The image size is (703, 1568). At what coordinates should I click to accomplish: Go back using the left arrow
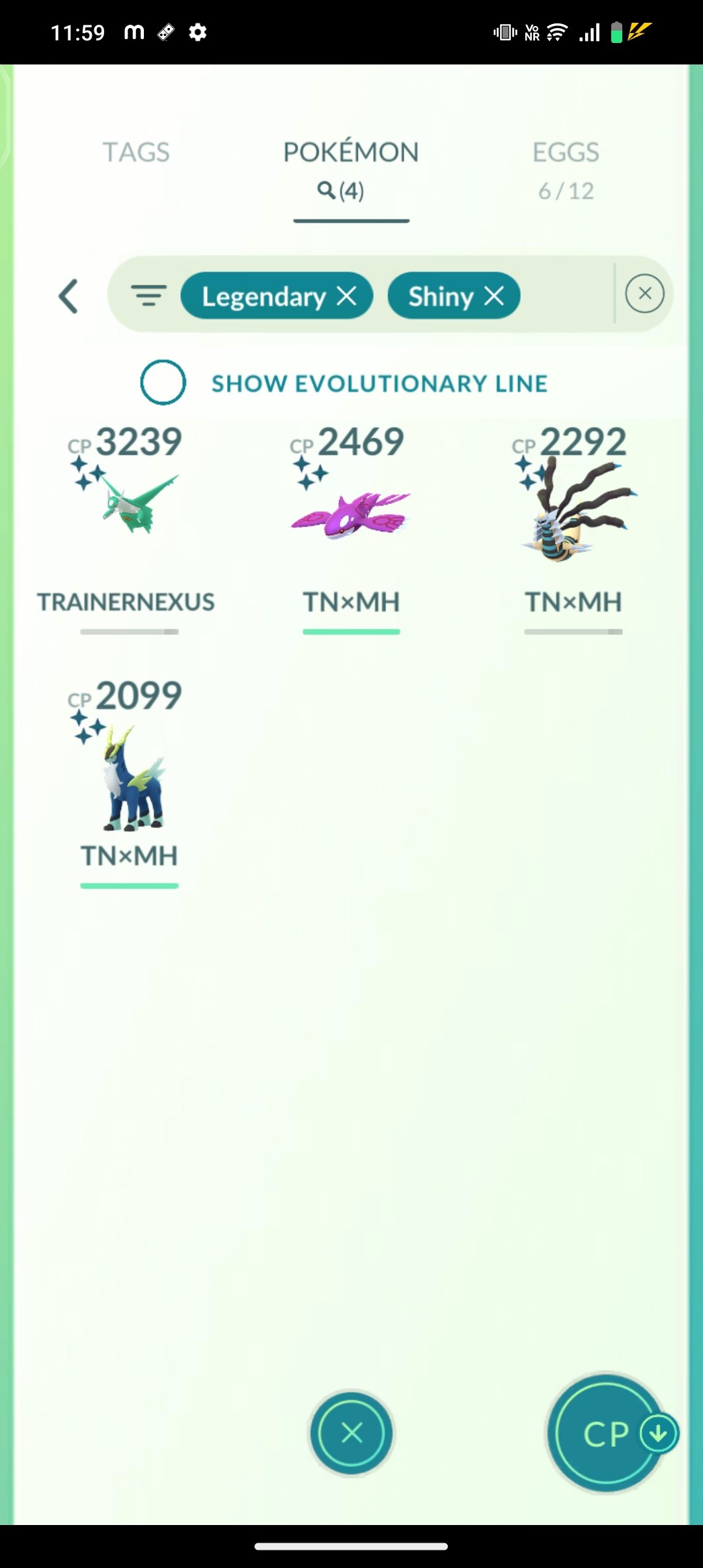tap(69, 296)
